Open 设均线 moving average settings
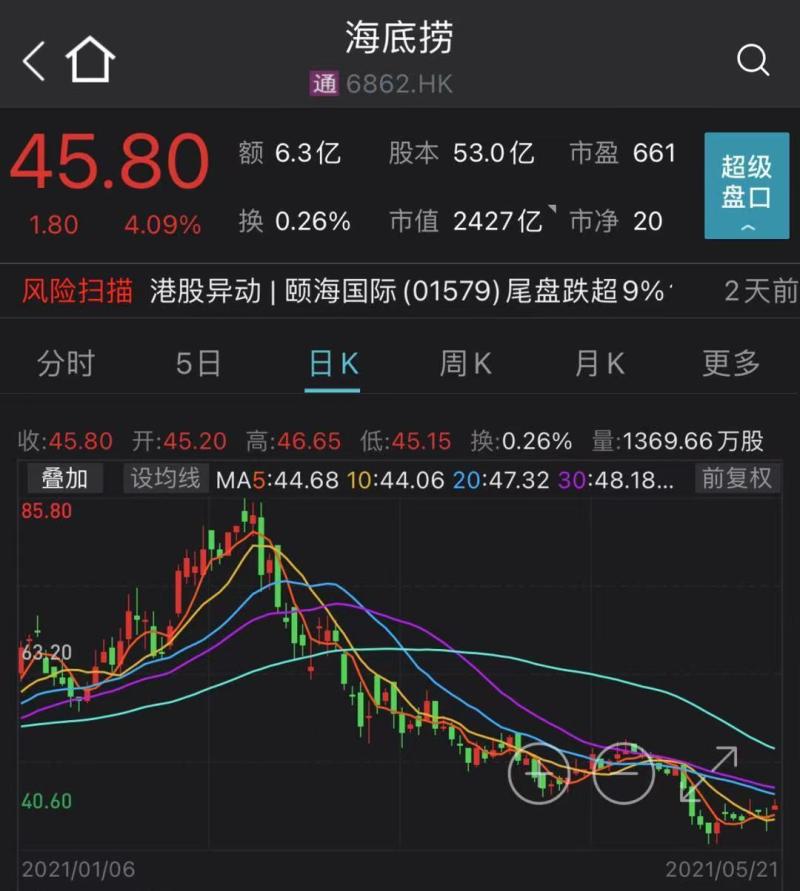 166,479
